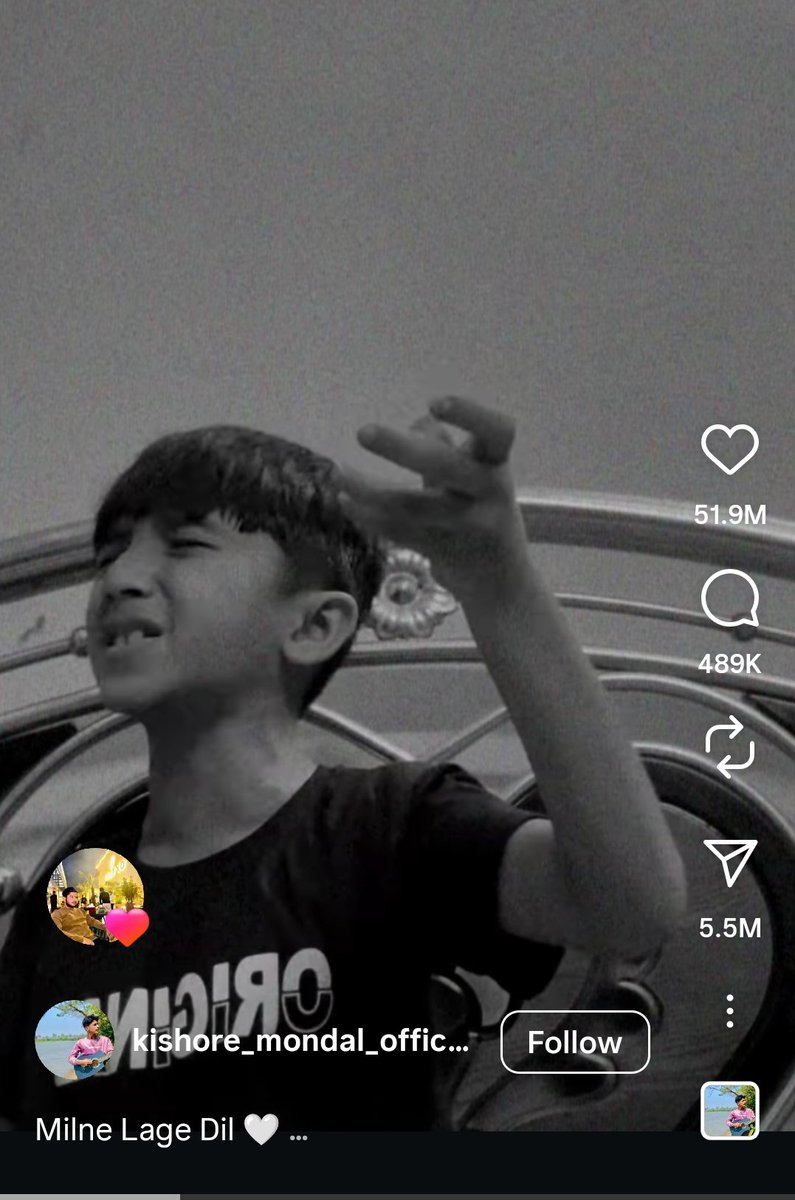The image size is (795, 1200).
Task: Tap the creator's profile picture
Action: click(x=74, y=1040)
